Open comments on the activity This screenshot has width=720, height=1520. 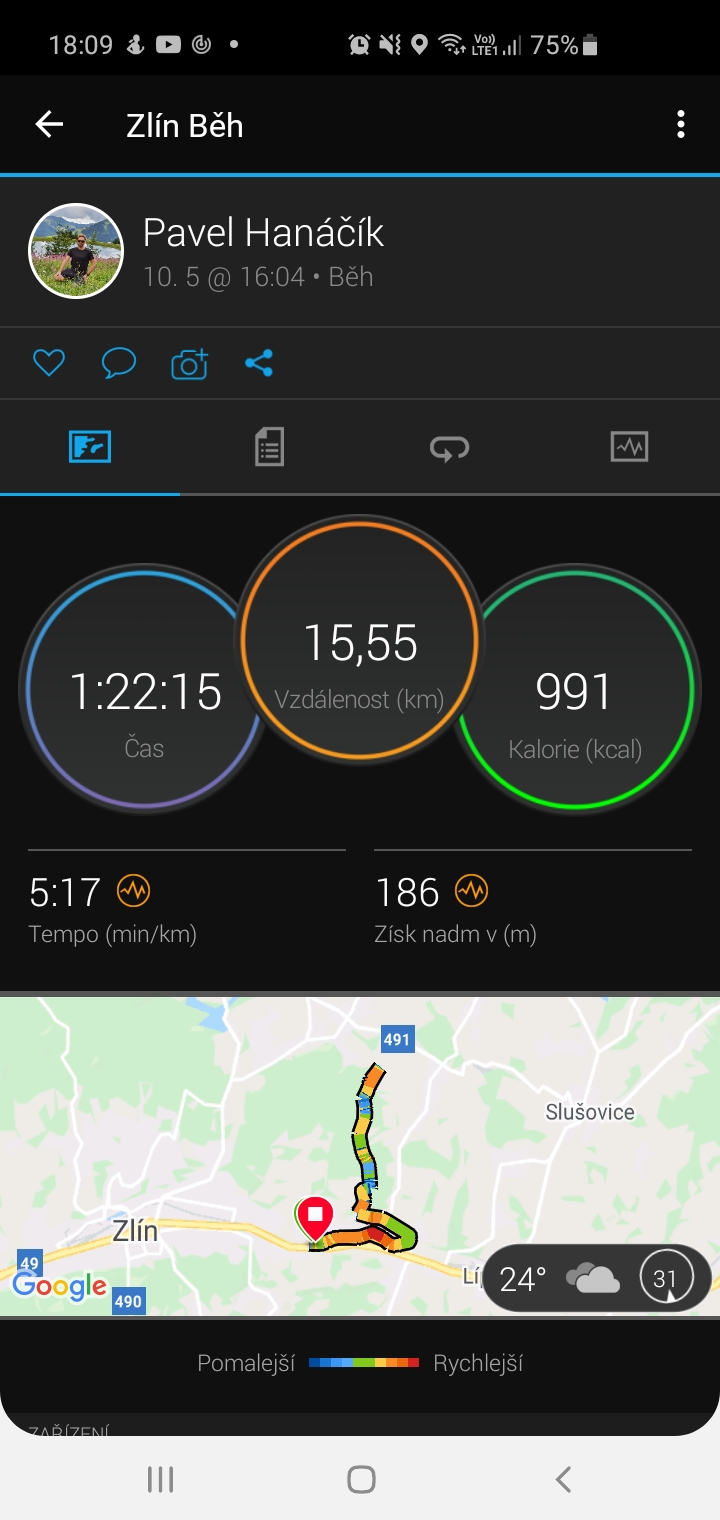click(x=119, y=363)
